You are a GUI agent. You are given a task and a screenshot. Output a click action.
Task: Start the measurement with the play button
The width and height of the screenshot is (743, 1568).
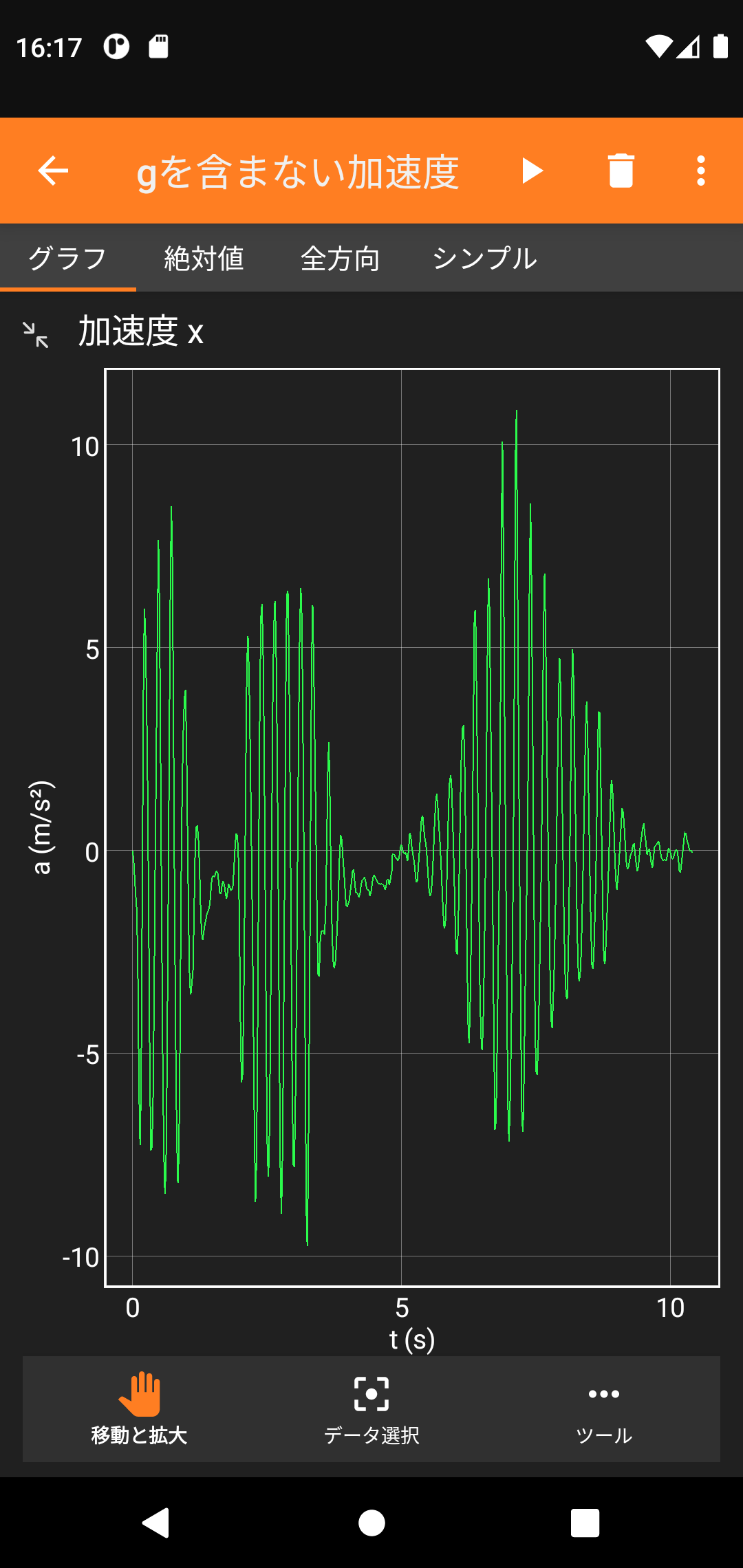(532, 171)
